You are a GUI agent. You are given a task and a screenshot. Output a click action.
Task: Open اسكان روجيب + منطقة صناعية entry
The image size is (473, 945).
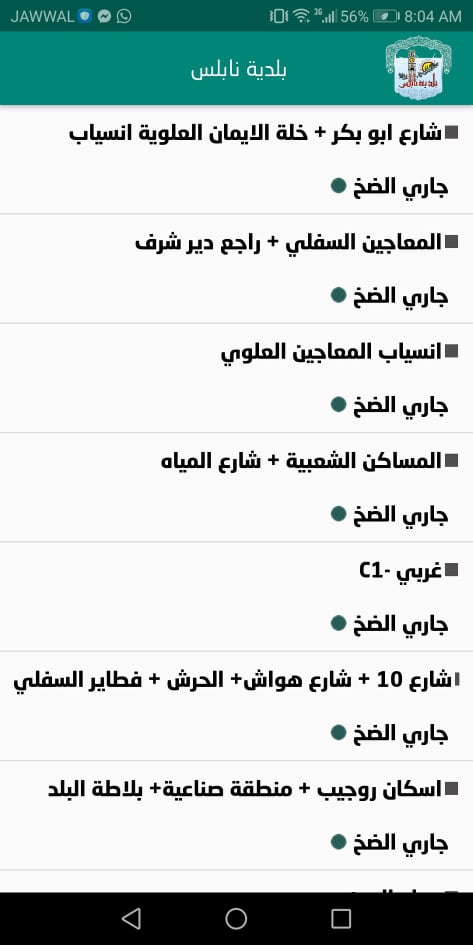[x=236, y=815]
